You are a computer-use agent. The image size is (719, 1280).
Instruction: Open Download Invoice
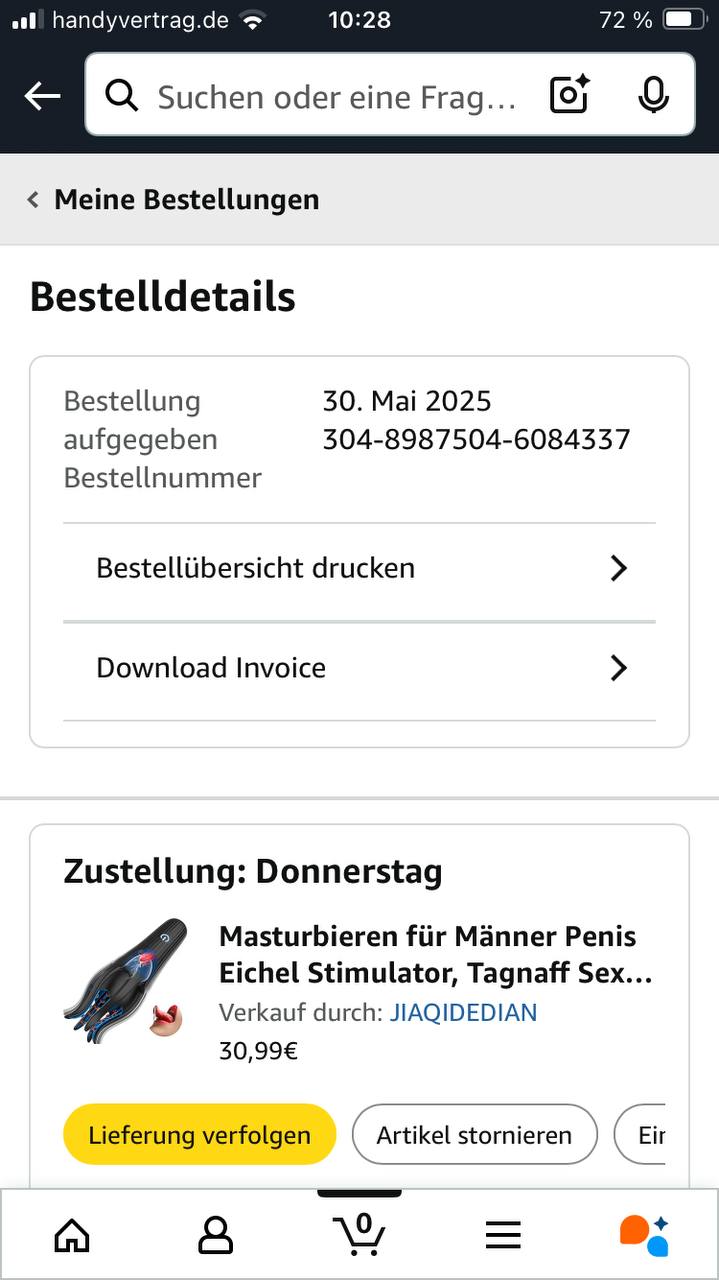coord(359,668)
